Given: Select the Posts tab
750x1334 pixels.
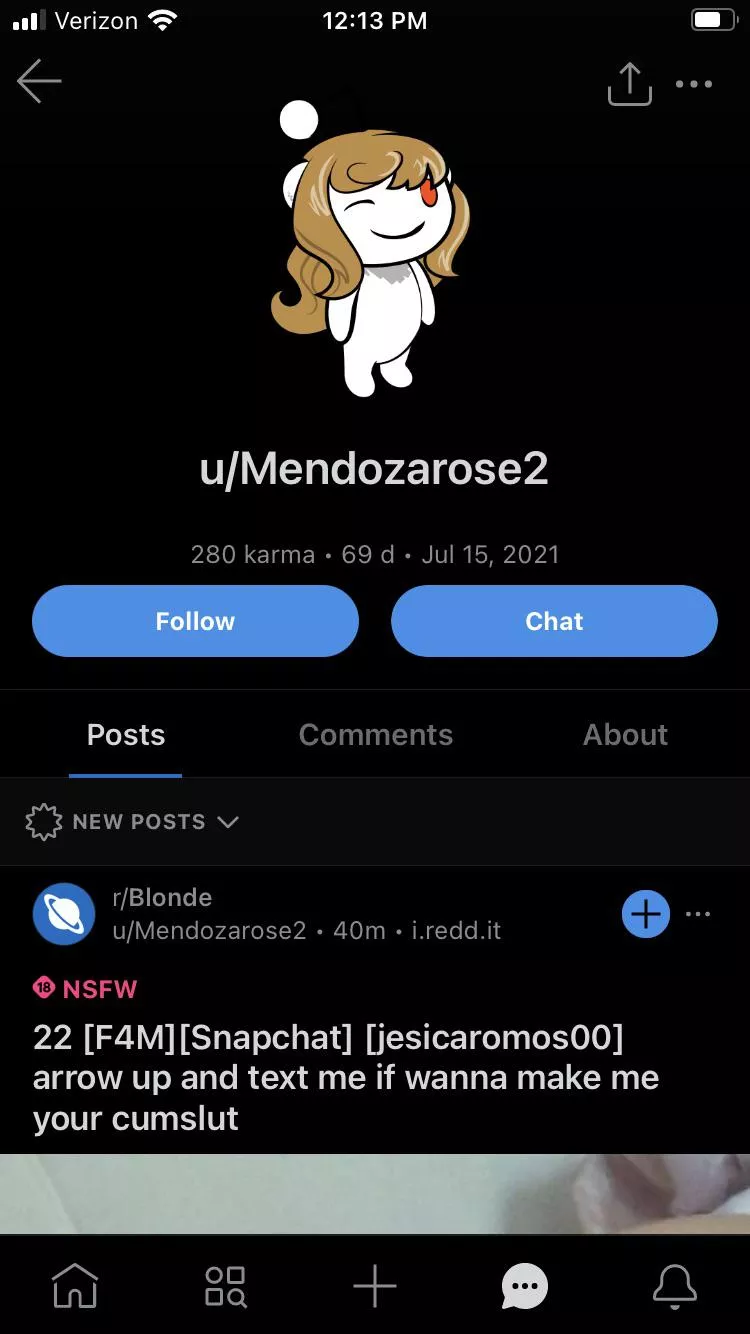Looking at the screenshot, I should point(126,735).
